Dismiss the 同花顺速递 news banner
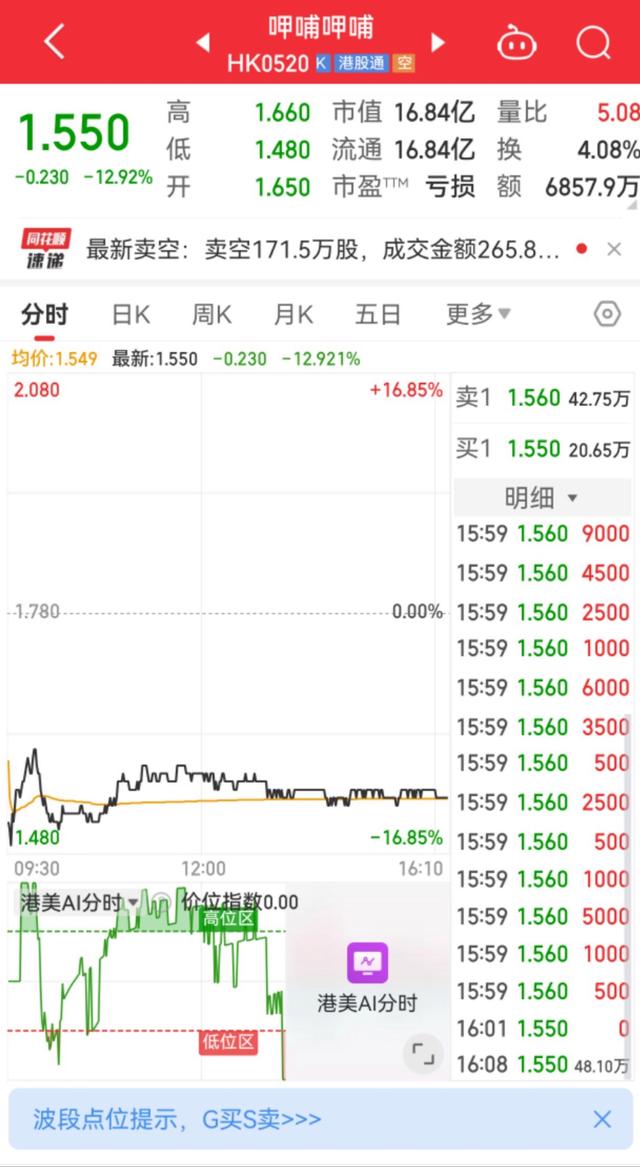The width and height of the screenshot is (640, 1167). pos(614,249)
